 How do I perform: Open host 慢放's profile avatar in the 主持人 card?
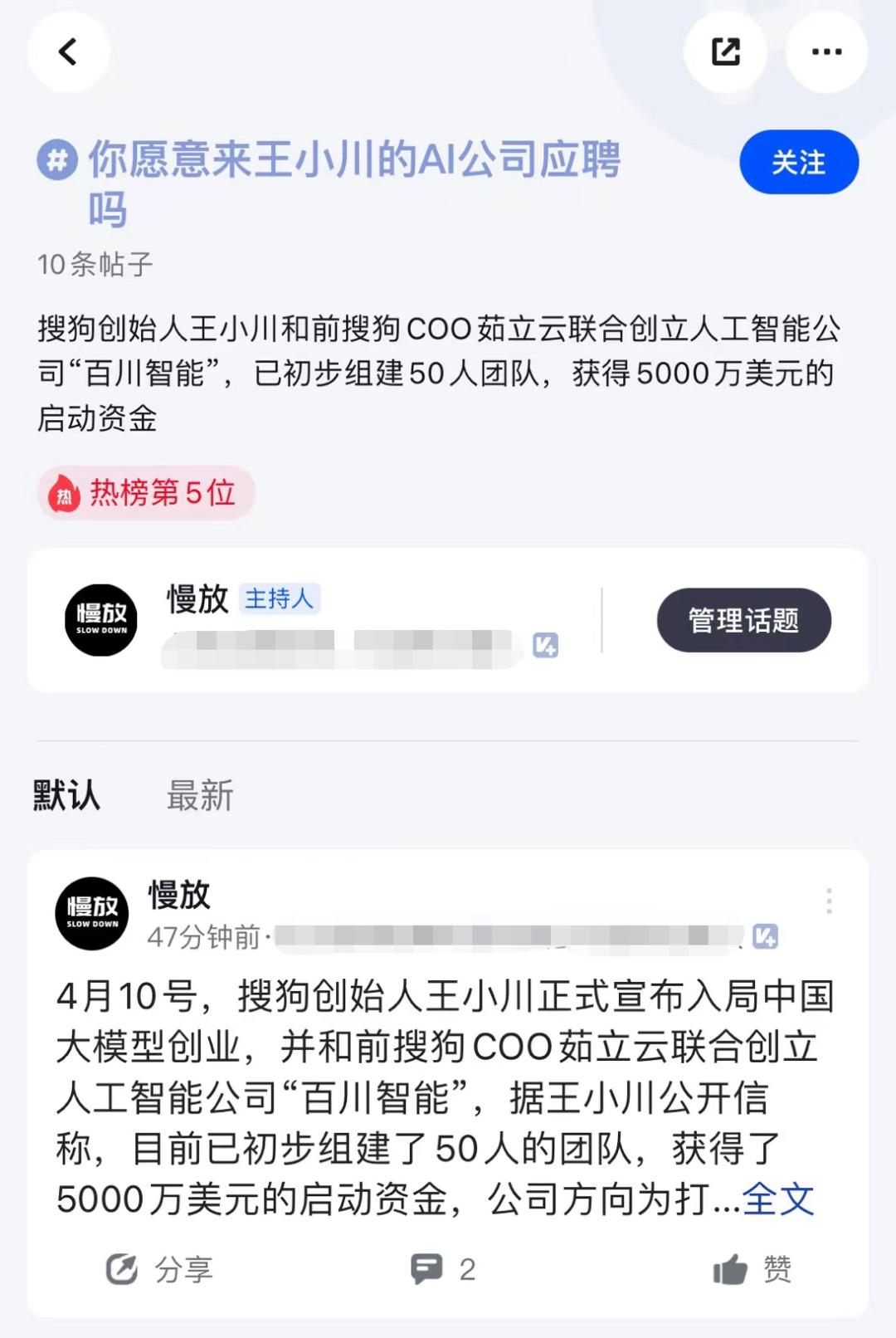(101, 620)
